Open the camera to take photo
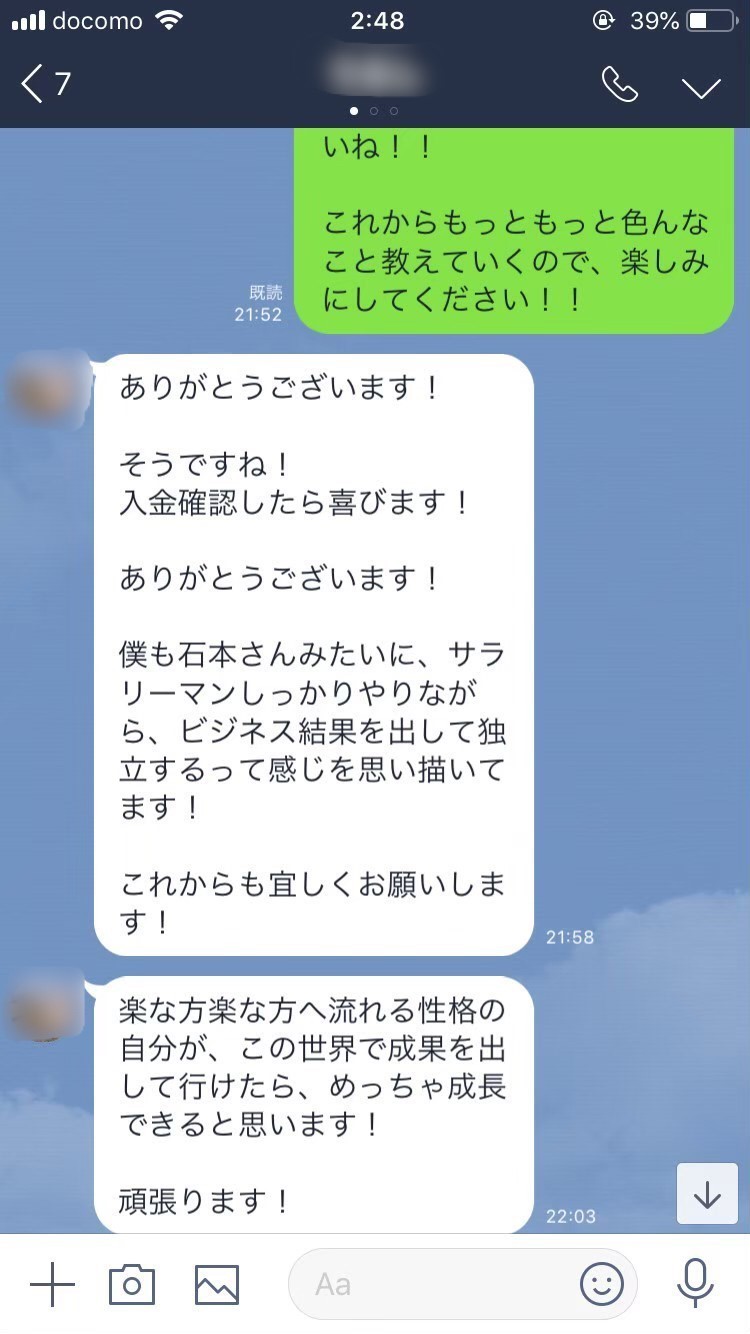Viewport: 750px width, 1334px height. tap(131, 1284)
